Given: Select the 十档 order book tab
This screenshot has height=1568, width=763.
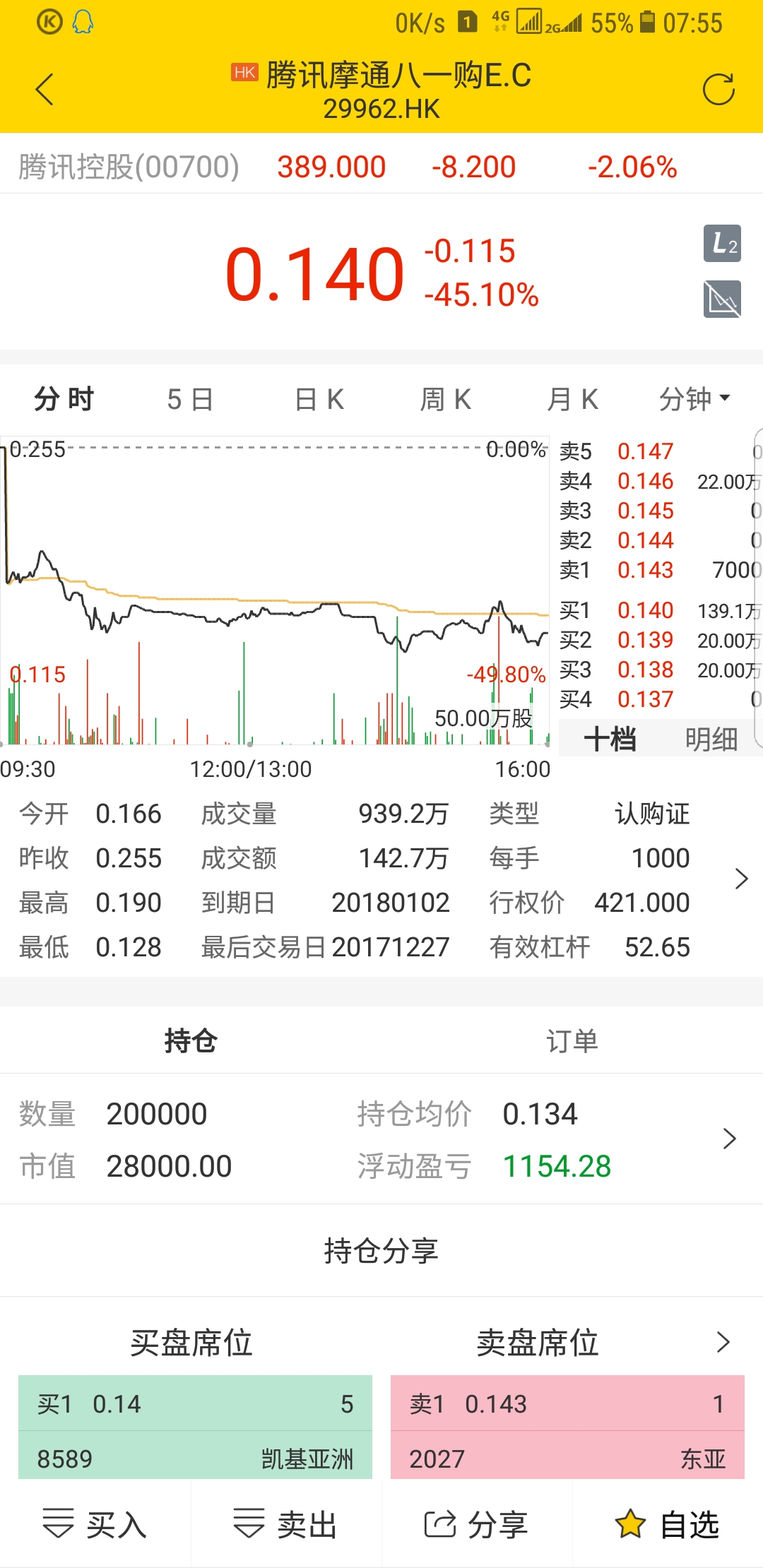Looking at the screenshot, I should [x=610, y=739].
